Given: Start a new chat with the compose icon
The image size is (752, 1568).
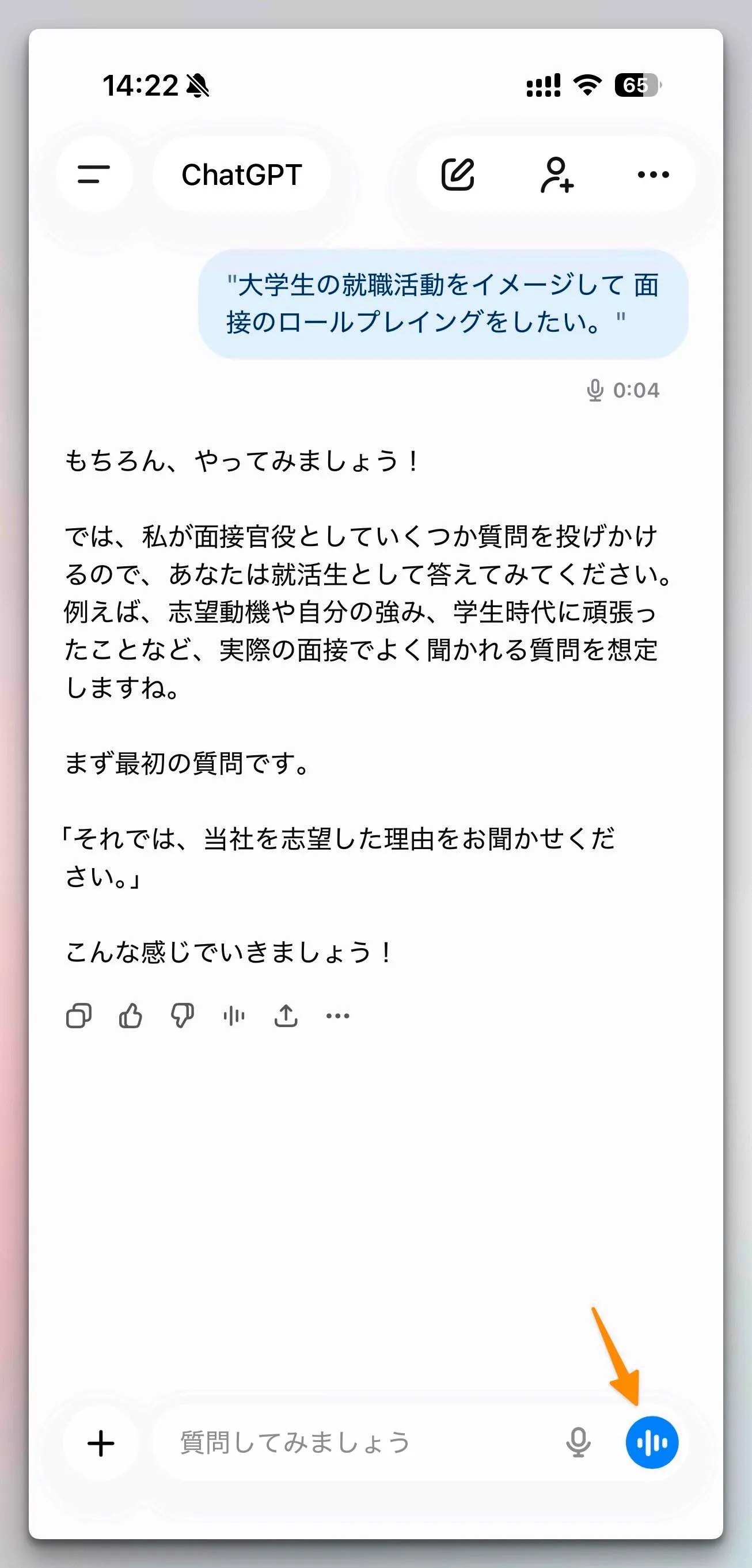Looking at the screenshot, I should coord(458,173).
